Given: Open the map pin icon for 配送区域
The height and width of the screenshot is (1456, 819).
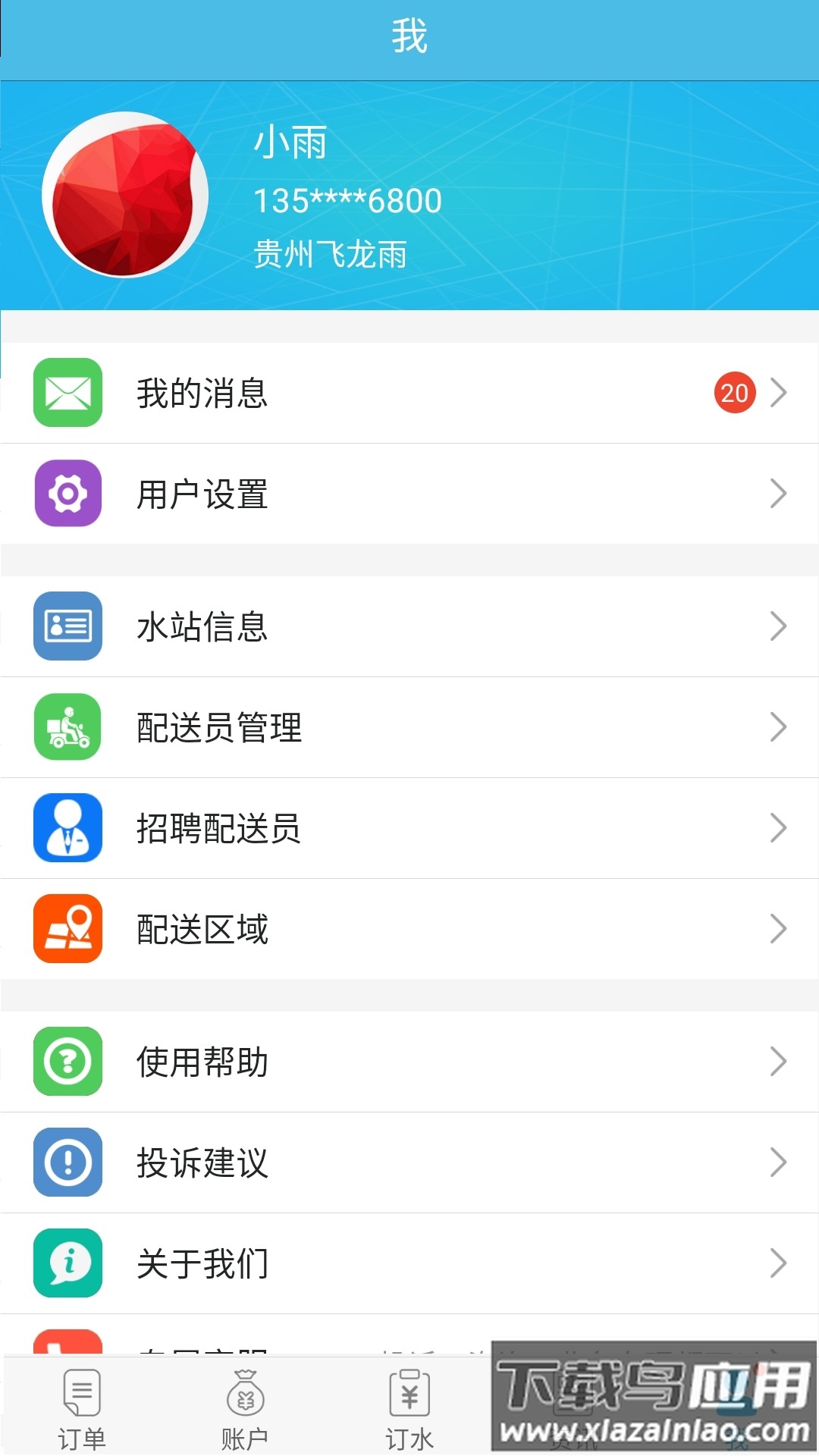Looking at the screenshot, I should coord(67,928).
